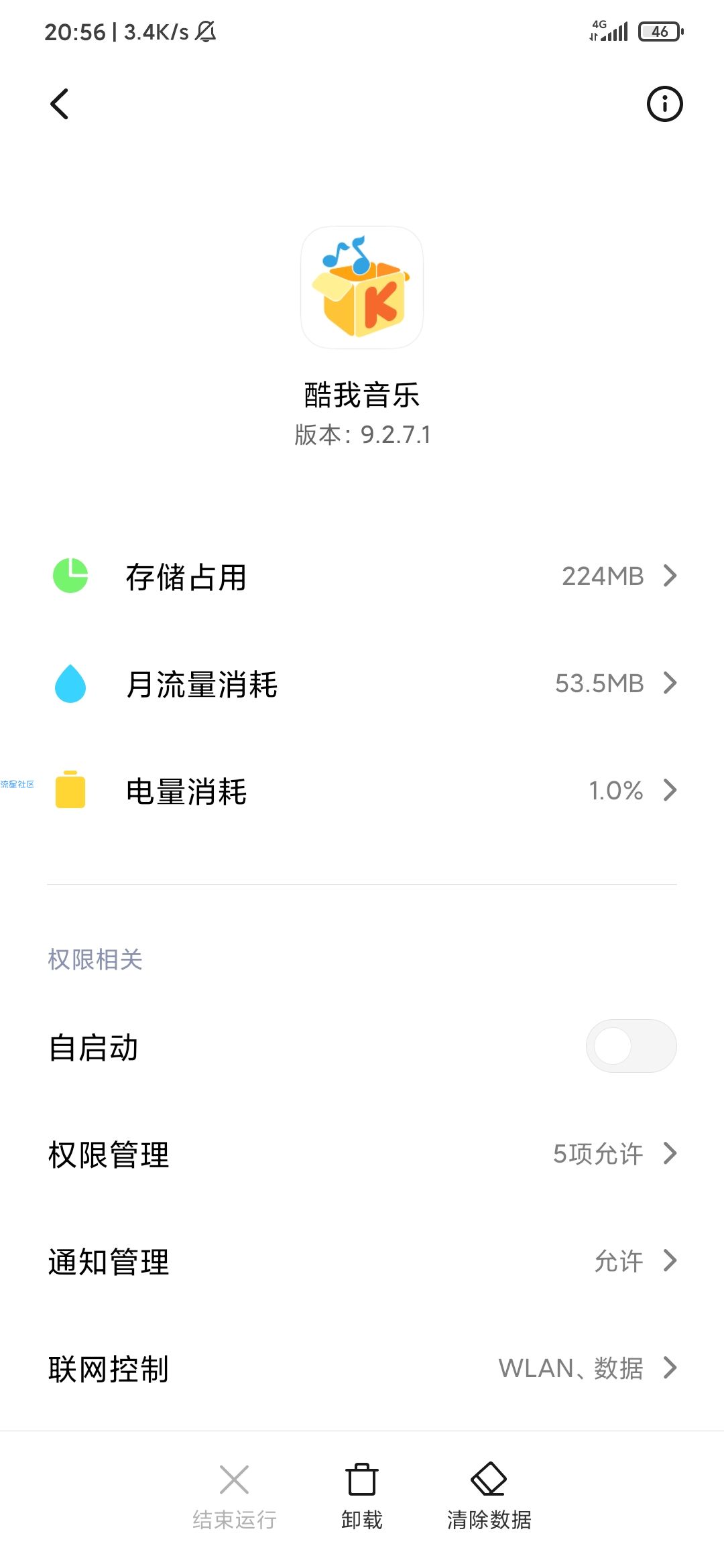The image size is (724, 1568).
Task: Open the app info icon
Action: point(664,104)
